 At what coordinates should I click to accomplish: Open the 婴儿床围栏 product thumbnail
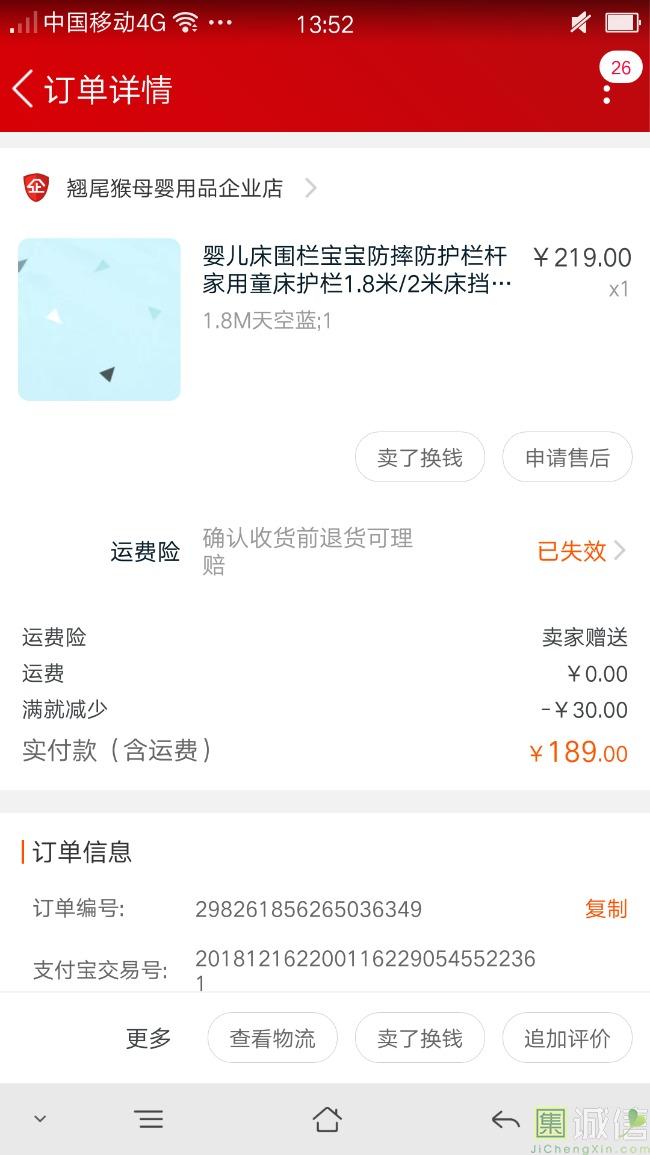[x=99, y=319]
